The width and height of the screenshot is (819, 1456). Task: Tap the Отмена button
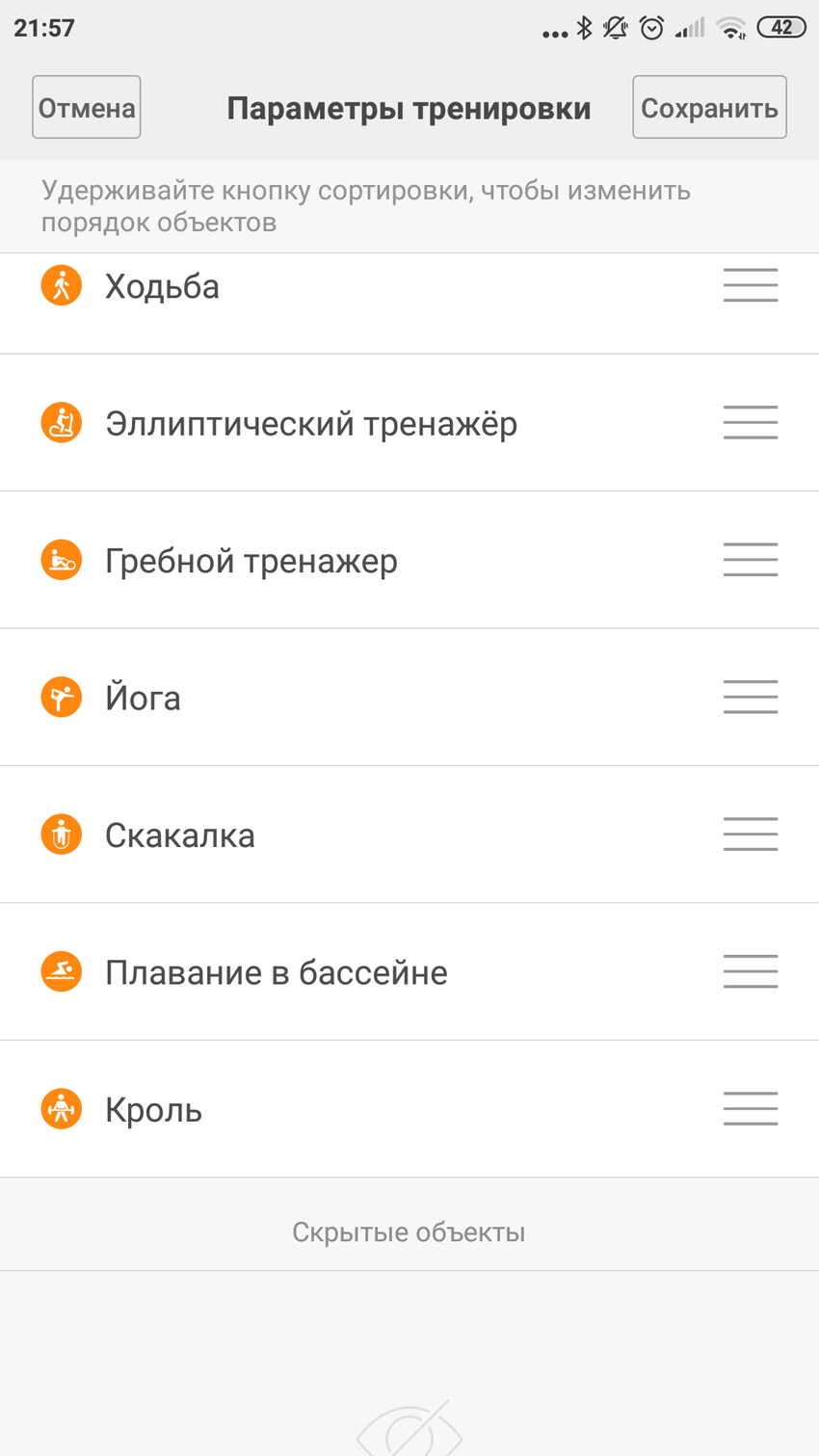coord(86,107)
